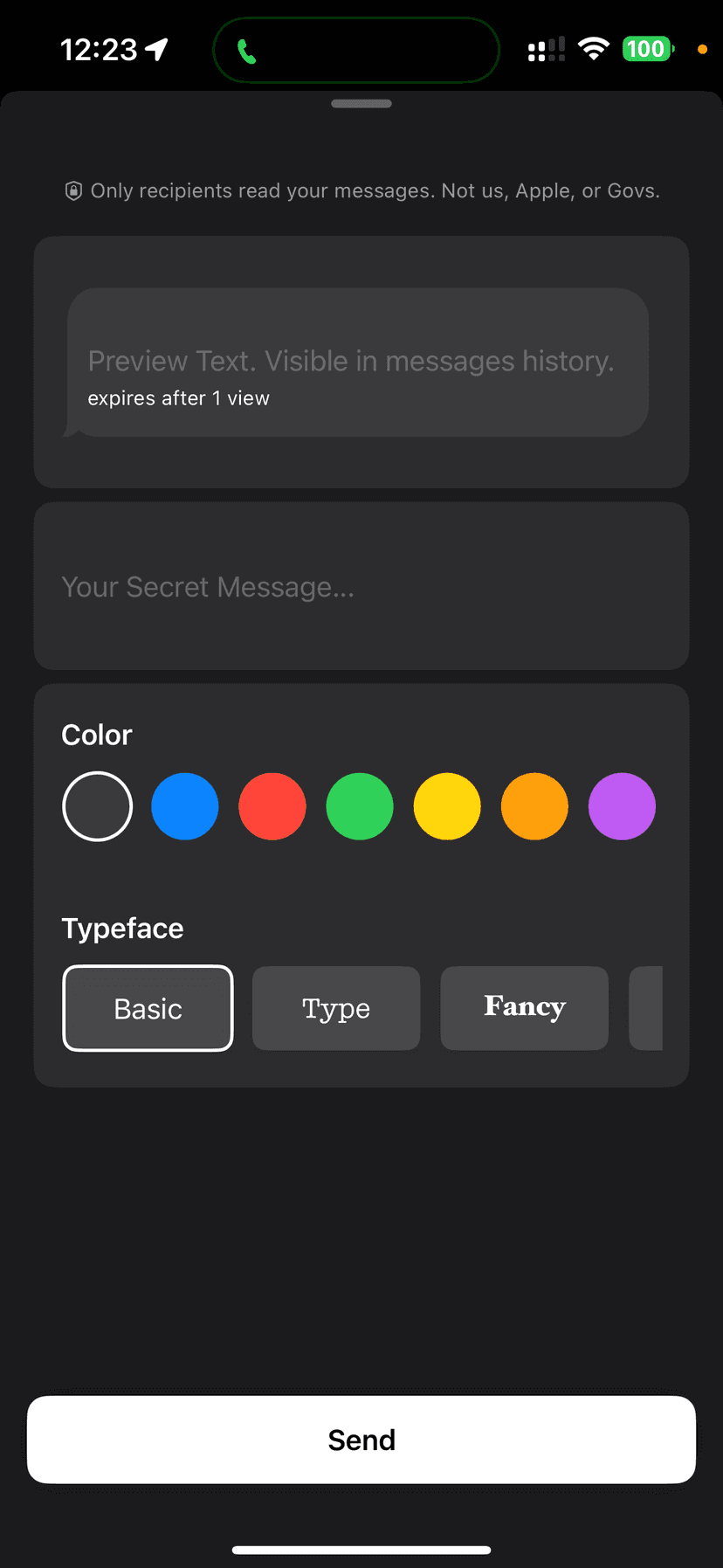This screenshot has width=723, height=1568.
Task: Choose the Basic typeface
Action: click(x=148, y=1008)
